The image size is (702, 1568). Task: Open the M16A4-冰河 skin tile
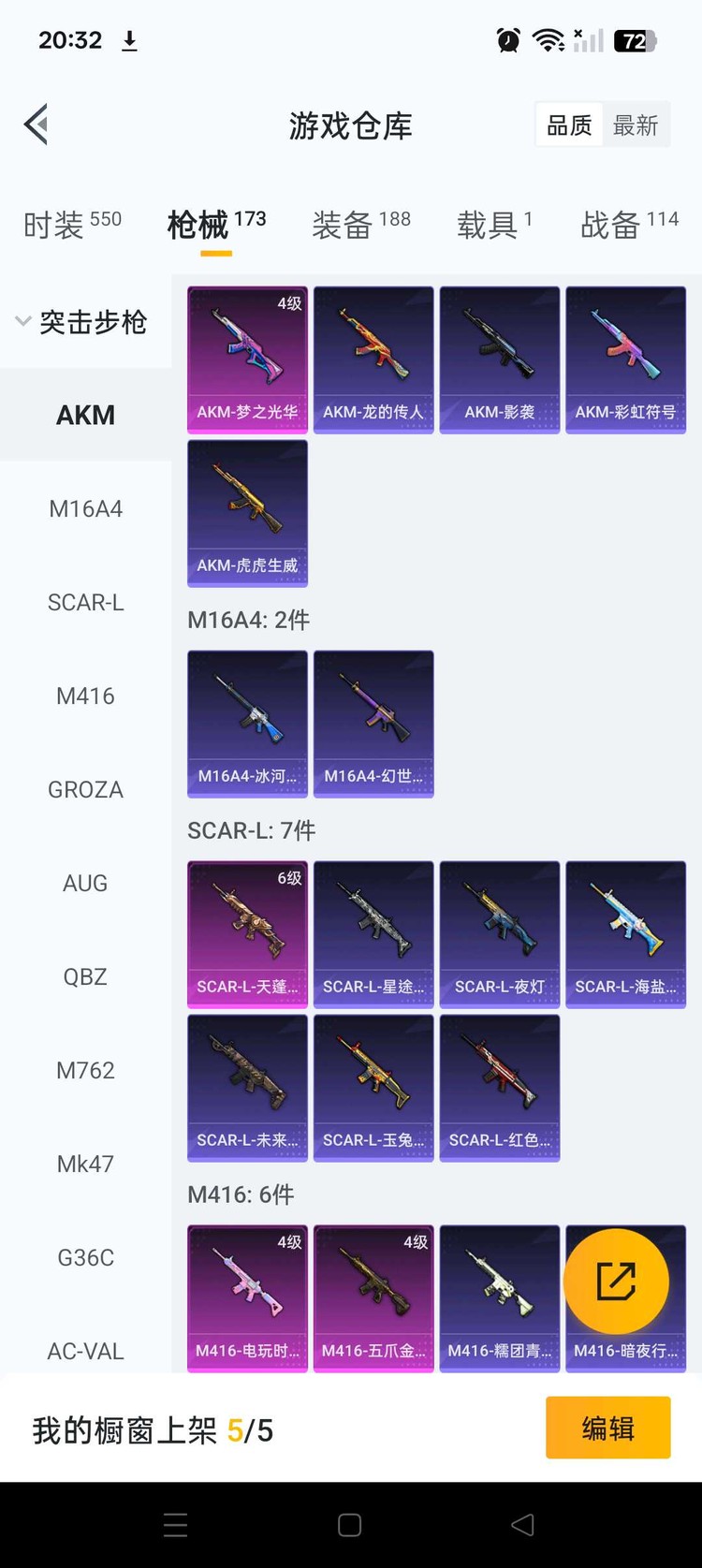tap(247, 724)
